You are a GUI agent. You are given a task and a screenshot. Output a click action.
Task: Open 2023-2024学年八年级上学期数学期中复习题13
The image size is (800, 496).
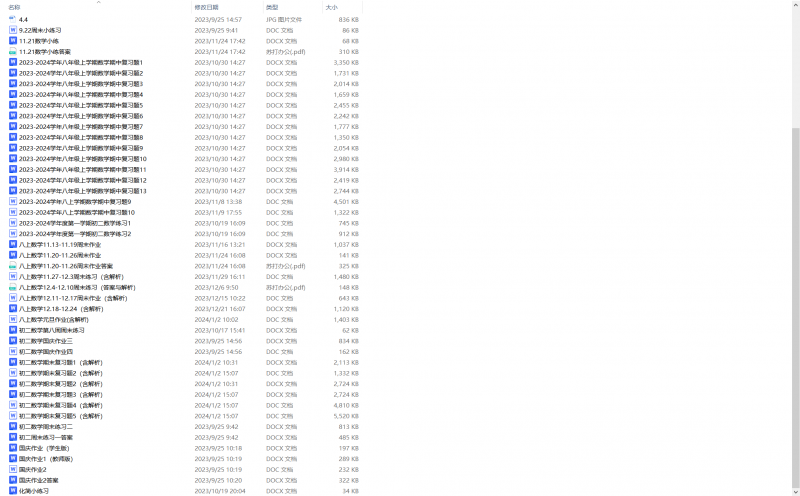click(82, 191)
